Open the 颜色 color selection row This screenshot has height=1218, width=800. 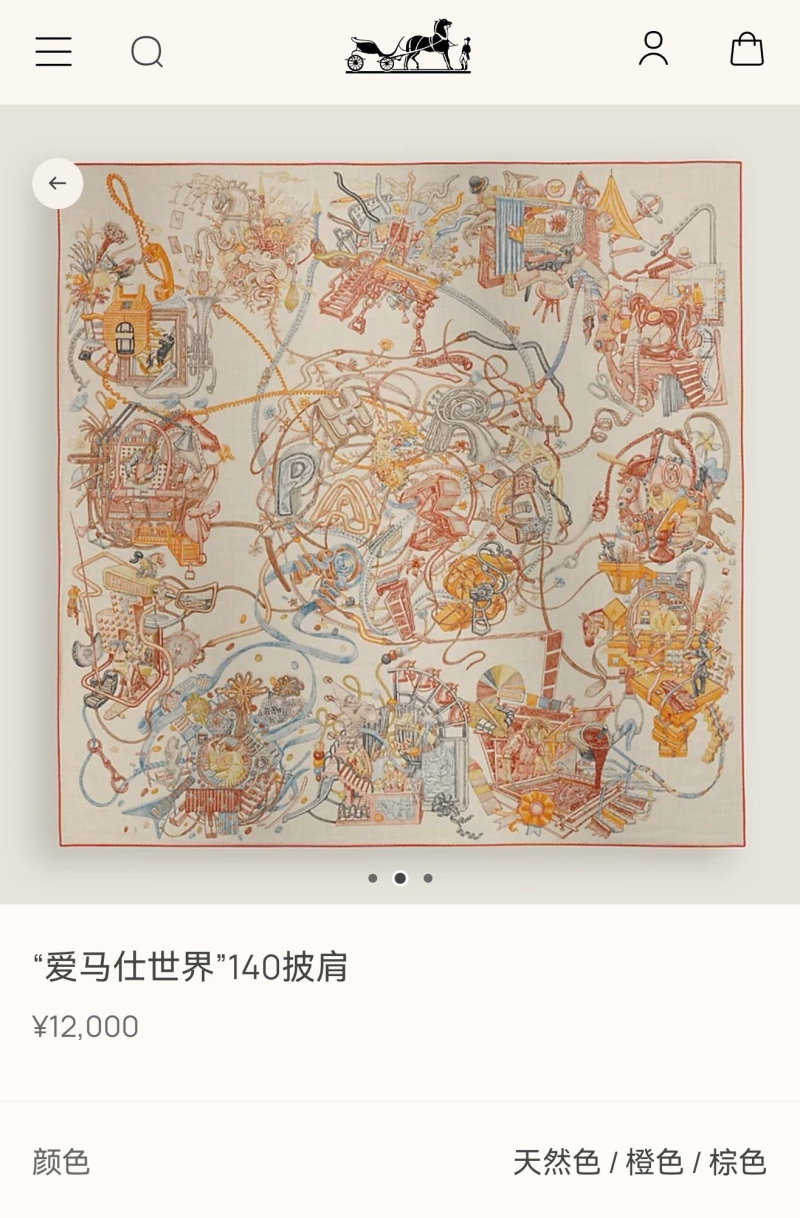click(400, 1162)
